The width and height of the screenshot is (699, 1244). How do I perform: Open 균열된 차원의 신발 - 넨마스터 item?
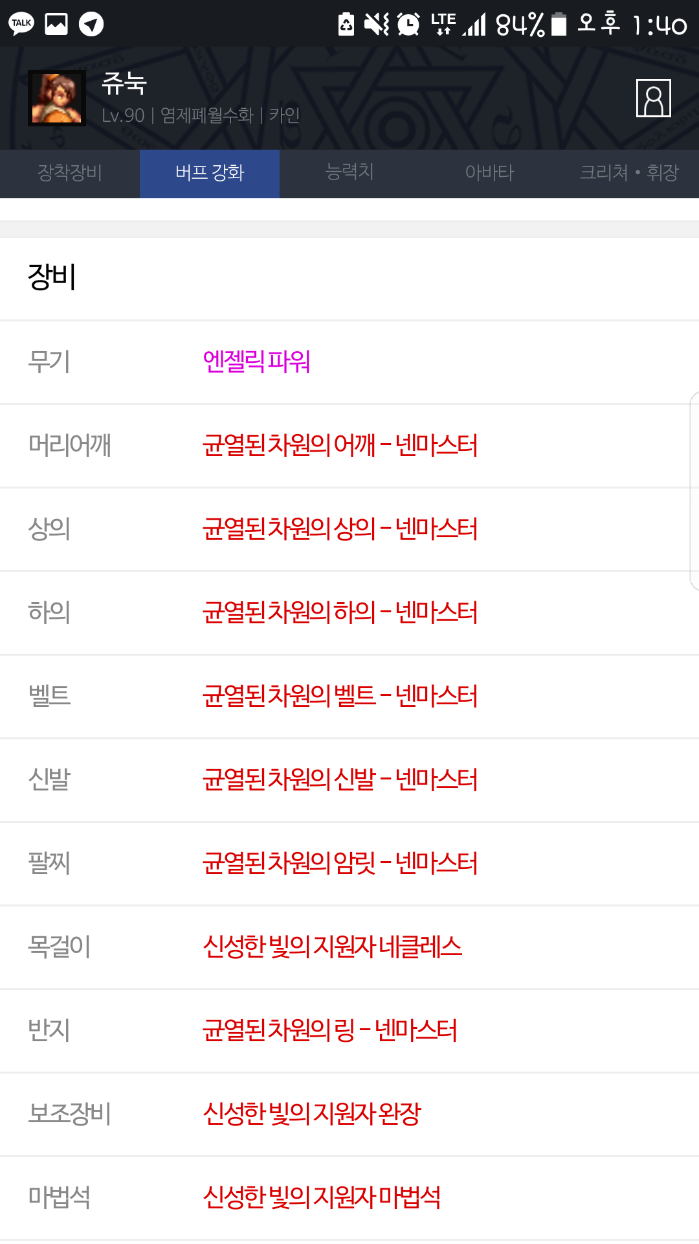[x=340, y=779]
